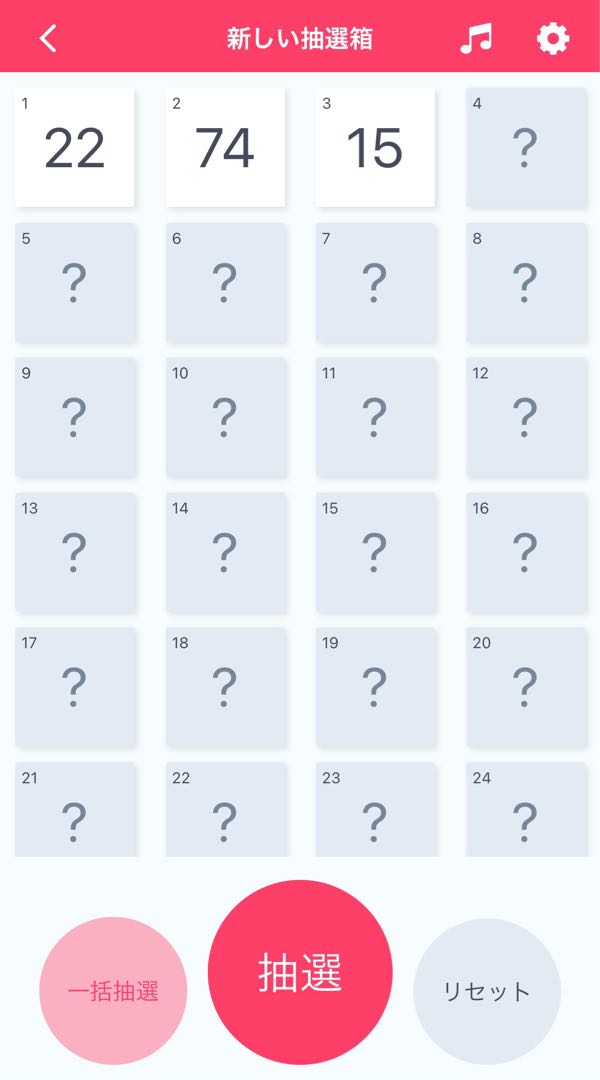Image resolution: width=600 pixels, height=1080 pixels.
Task: Select tile 1 showing 22
Action: (x=75, y=147)
